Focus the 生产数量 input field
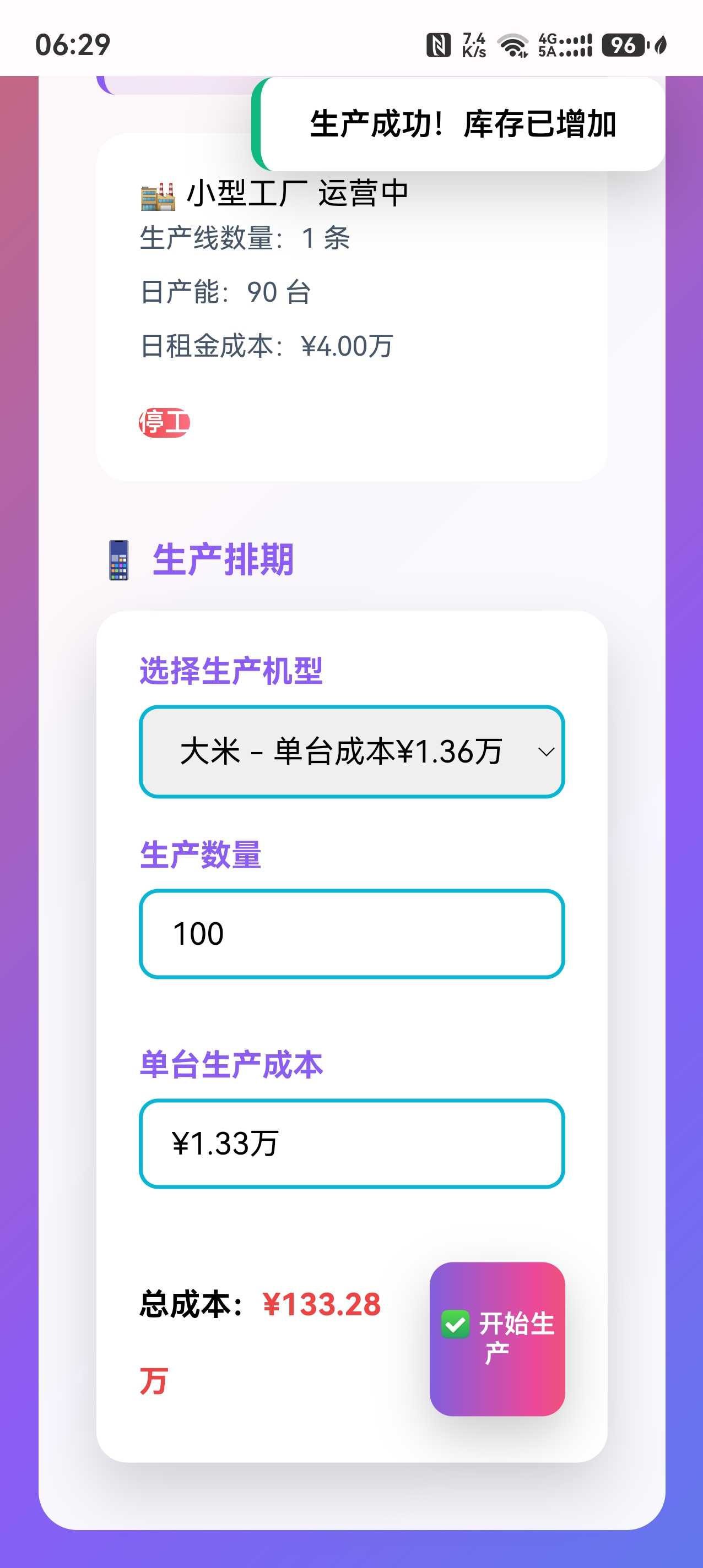 click(x=351, y=934)
